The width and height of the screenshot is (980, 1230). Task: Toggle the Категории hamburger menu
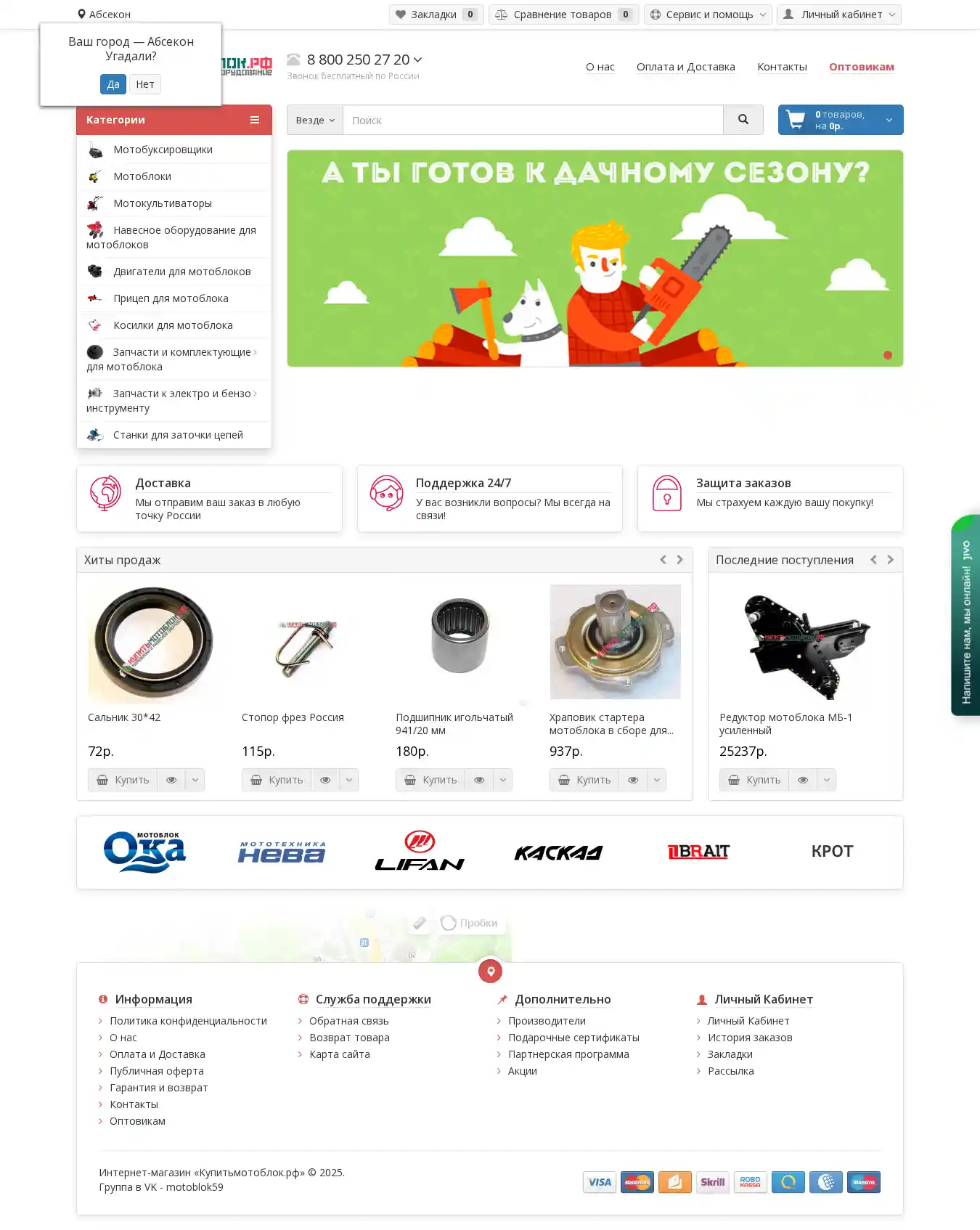tap(255, 121)
